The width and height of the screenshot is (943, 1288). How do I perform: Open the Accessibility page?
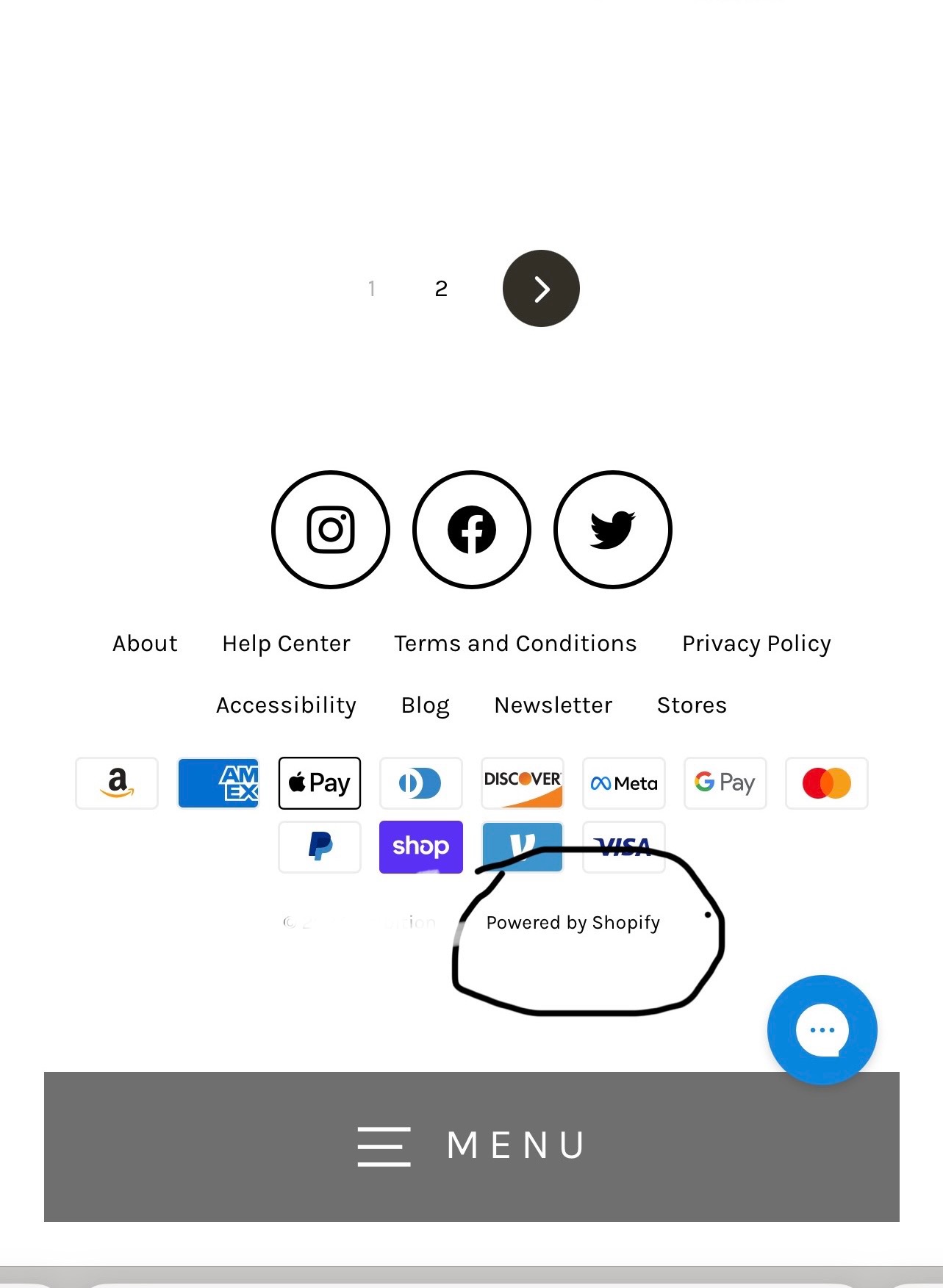pyautogui.click(x=286, y=705)
